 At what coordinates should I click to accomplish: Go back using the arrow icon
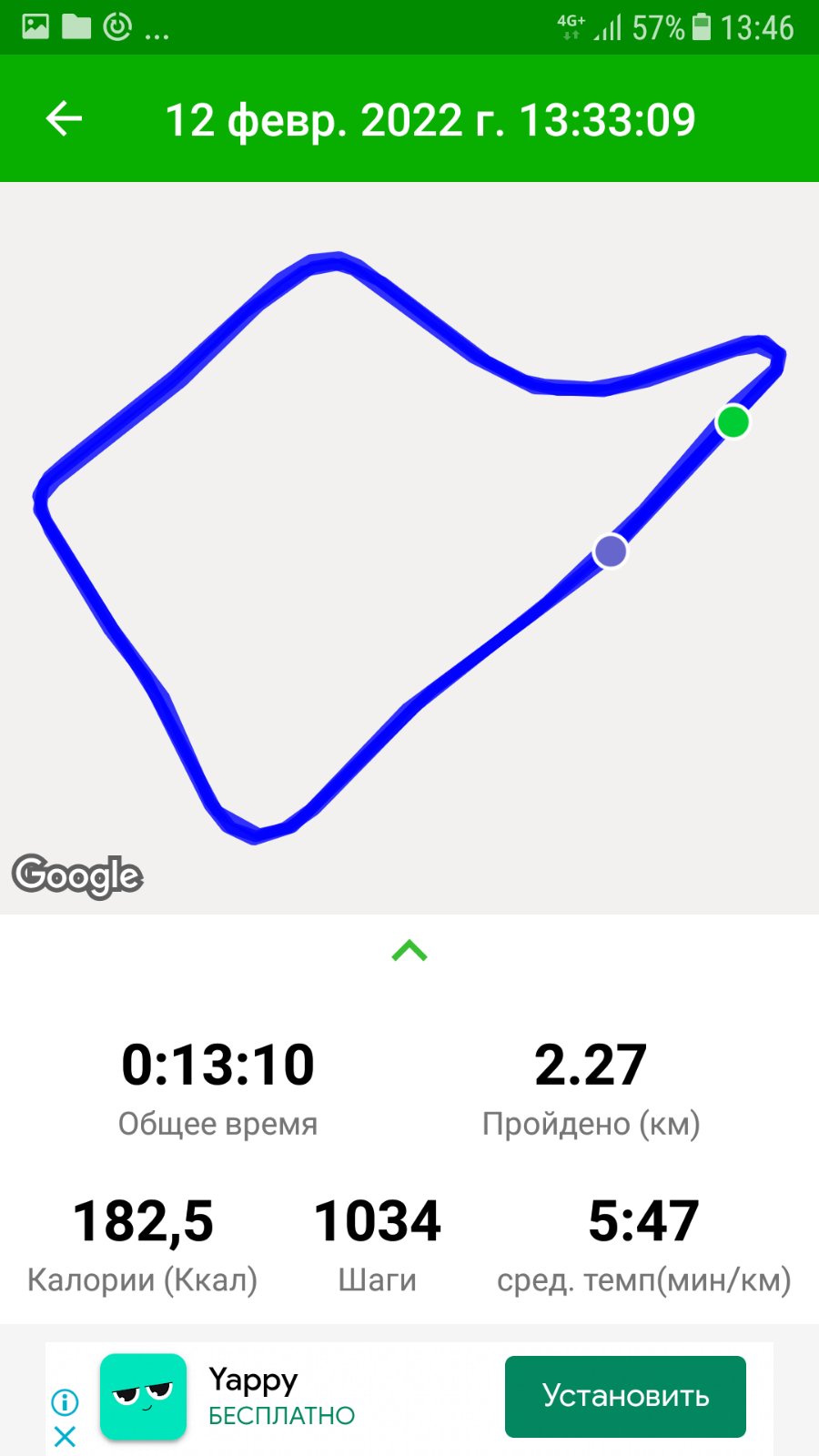[x=64, y=119]
